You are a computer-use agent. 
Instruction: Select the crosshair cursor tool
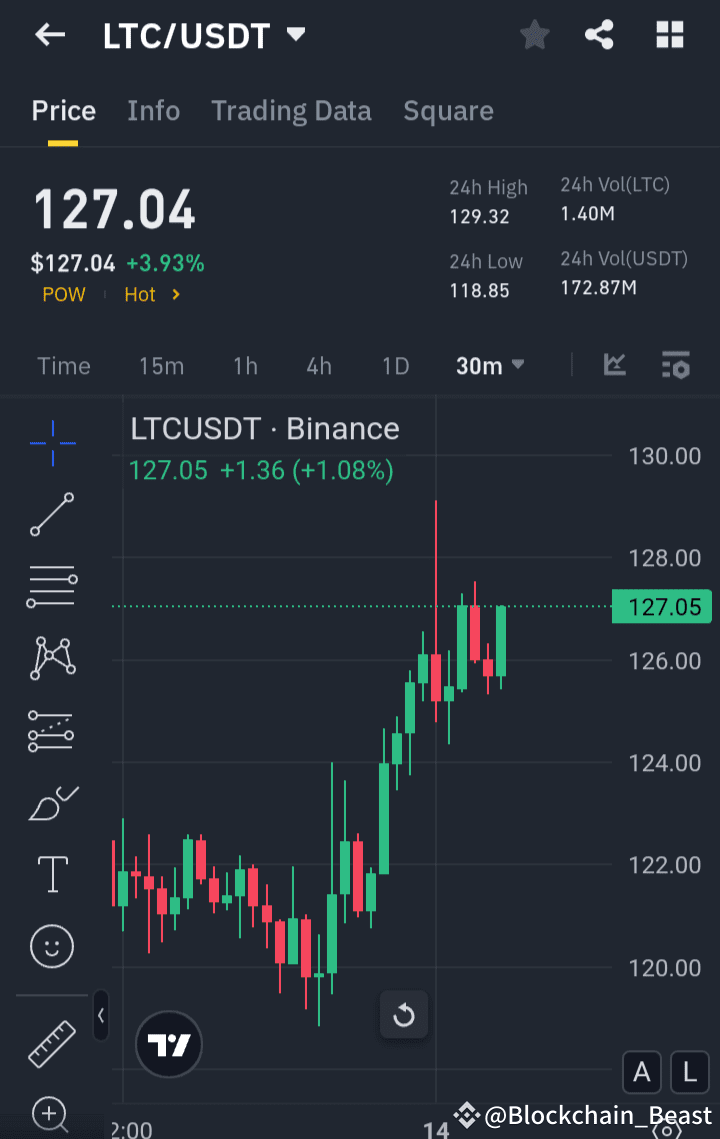click(x=51, y=442)
